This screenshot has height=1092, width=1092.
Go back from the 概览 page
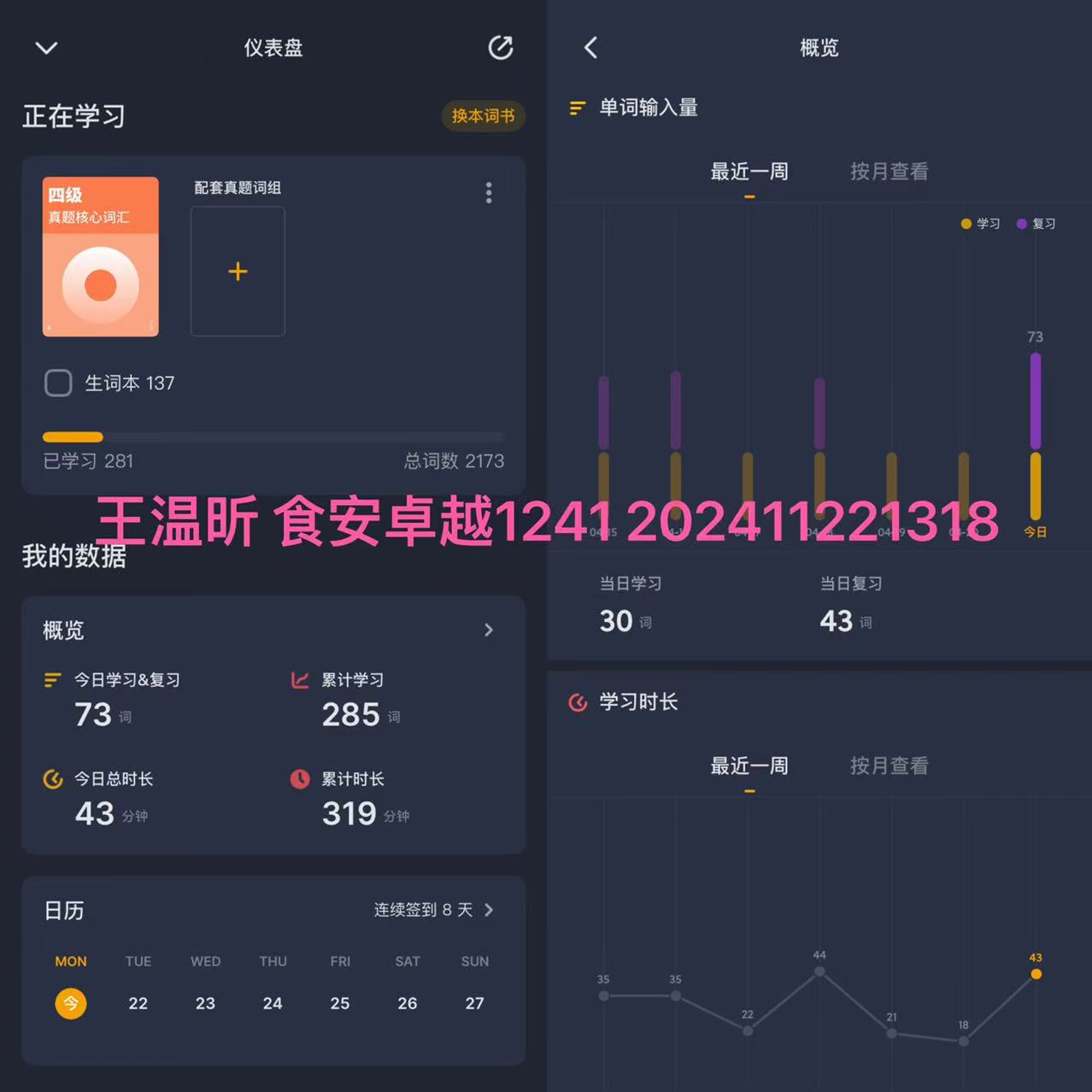tap(590, 48)
